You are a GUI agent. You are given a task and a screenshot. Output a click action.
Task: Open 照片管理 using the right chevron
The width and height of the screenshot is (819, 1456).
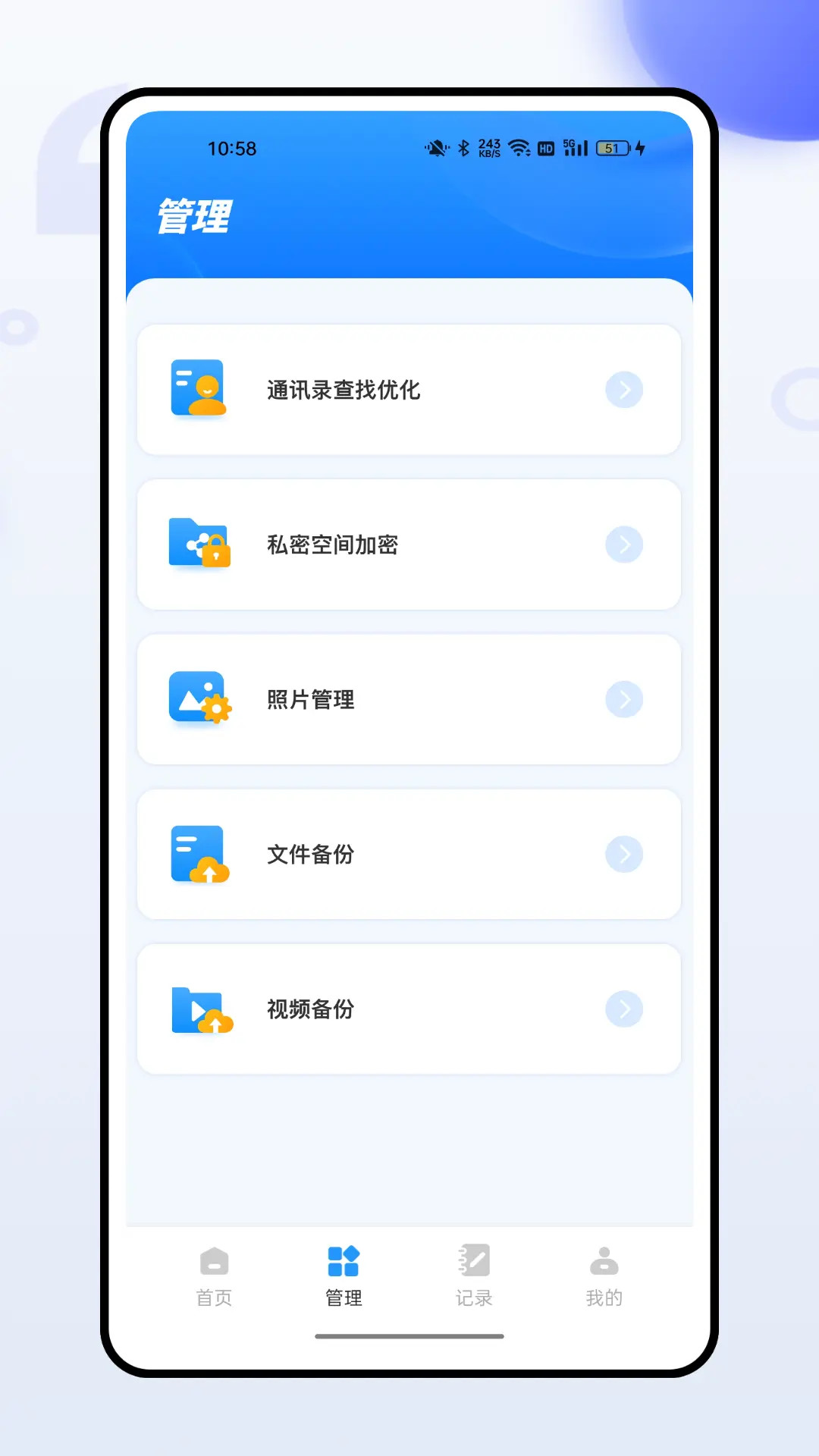pos(623,699)
